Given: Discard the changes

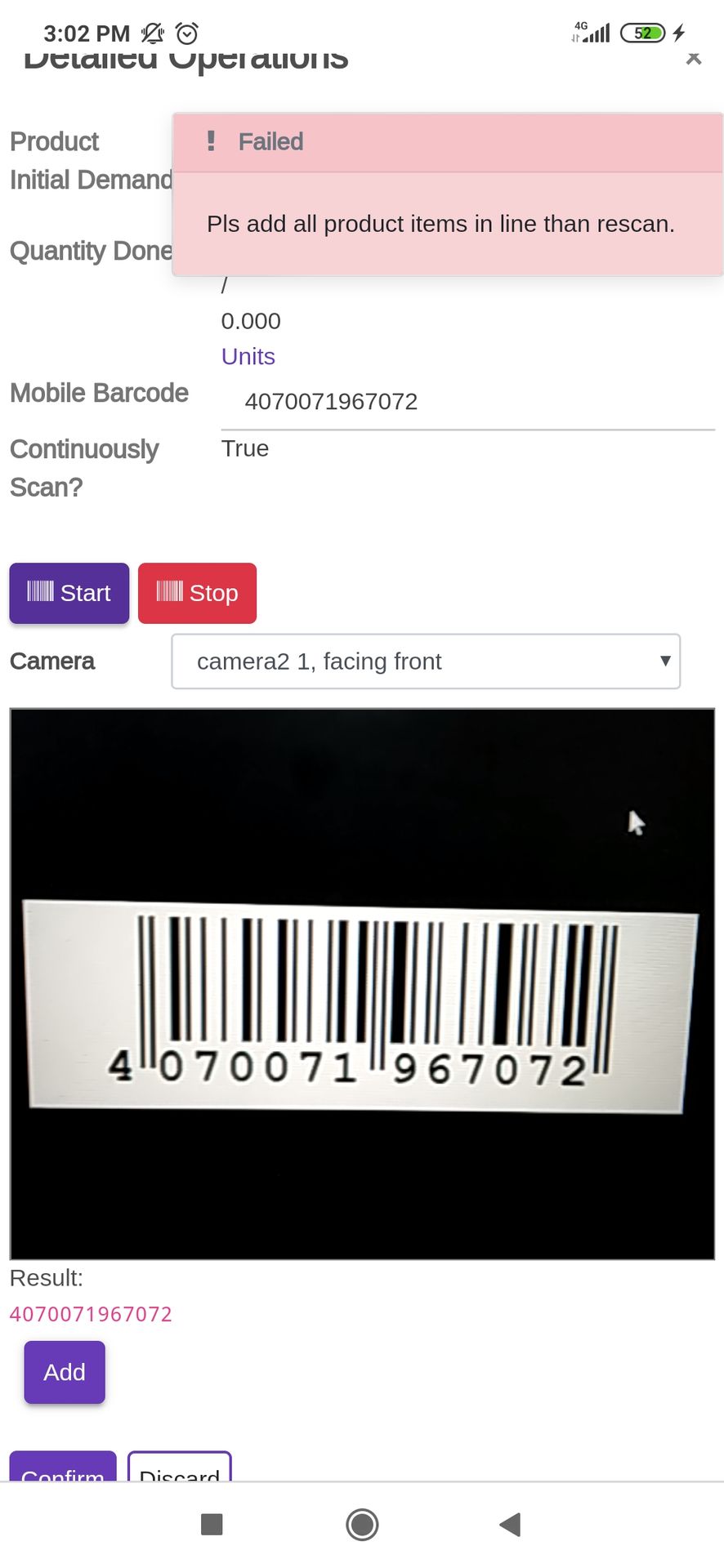Looking at the screenshot, I should [x=180, y=1467].
